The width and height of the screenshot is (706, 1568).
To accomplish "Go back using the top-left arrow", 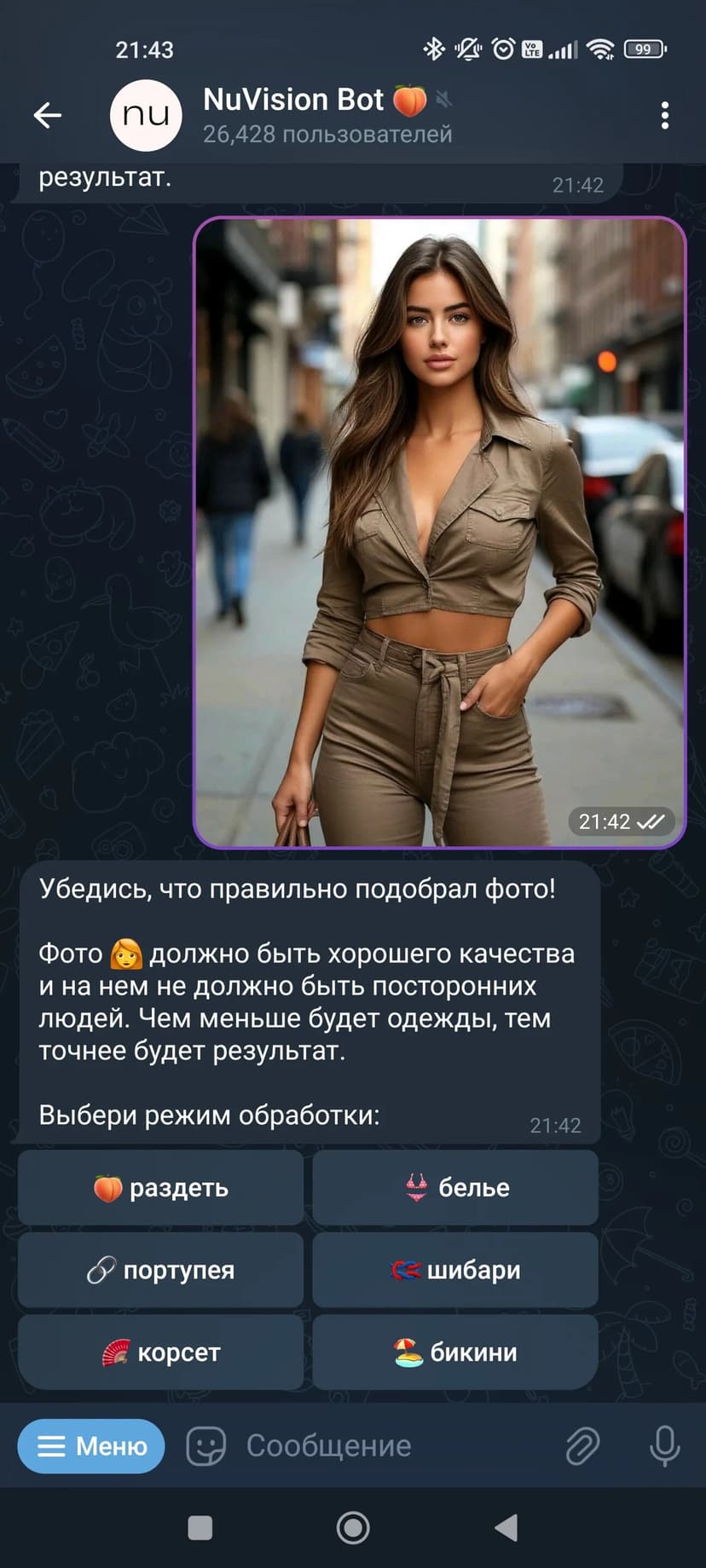I will pos(47,115).
